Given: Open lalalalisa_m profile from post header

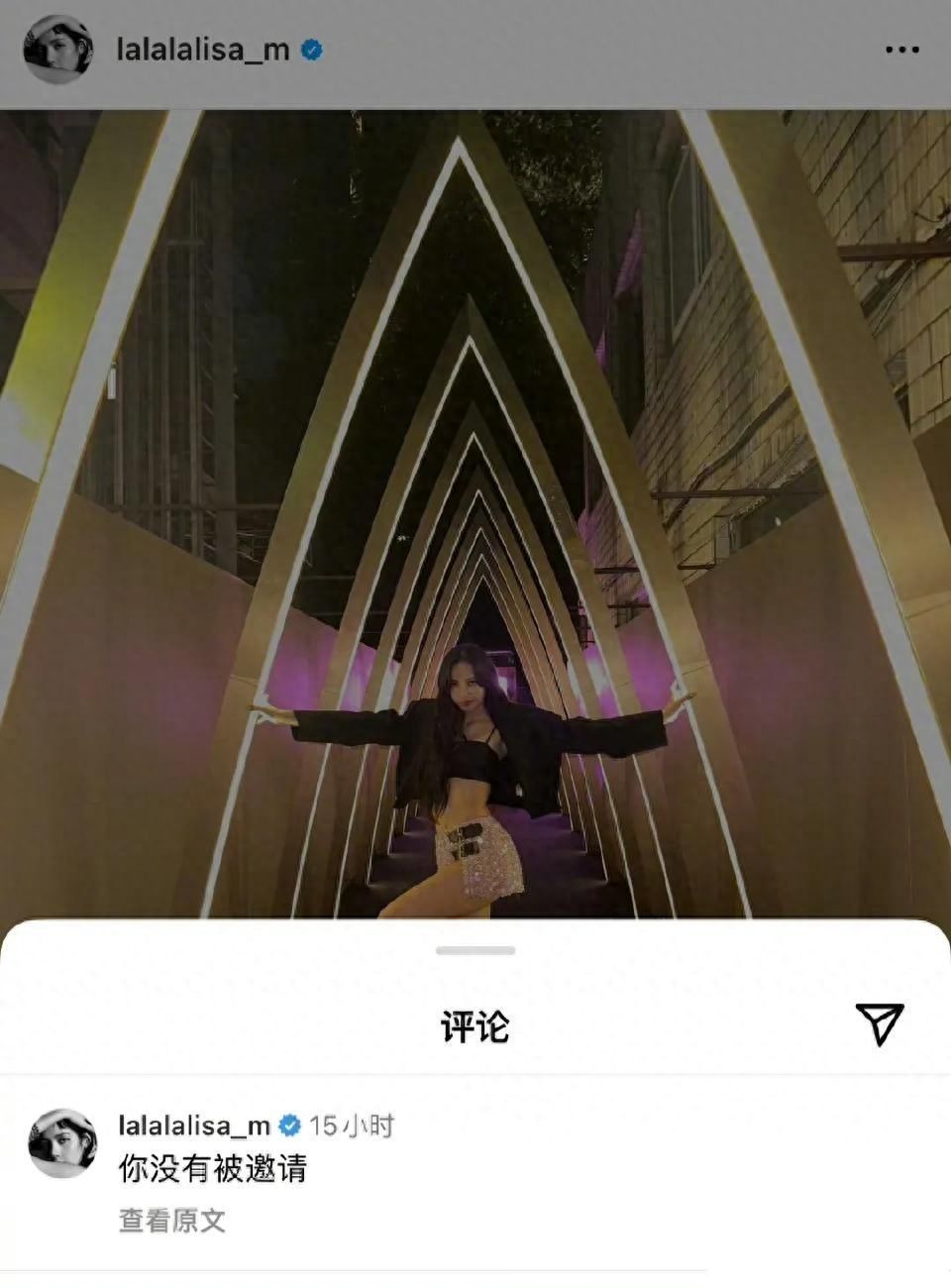Looking at the screenshot, I should [203, 50].
